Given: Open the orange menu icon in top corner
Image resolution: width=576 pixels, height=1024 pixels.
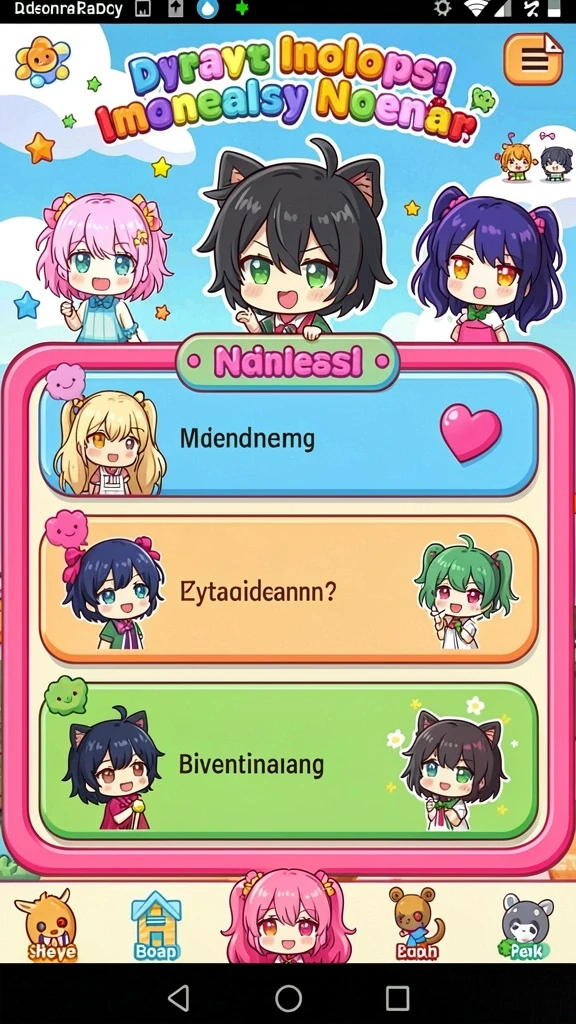Looking at the screenshot, I should pyautogui.click(x=533, y=59).
